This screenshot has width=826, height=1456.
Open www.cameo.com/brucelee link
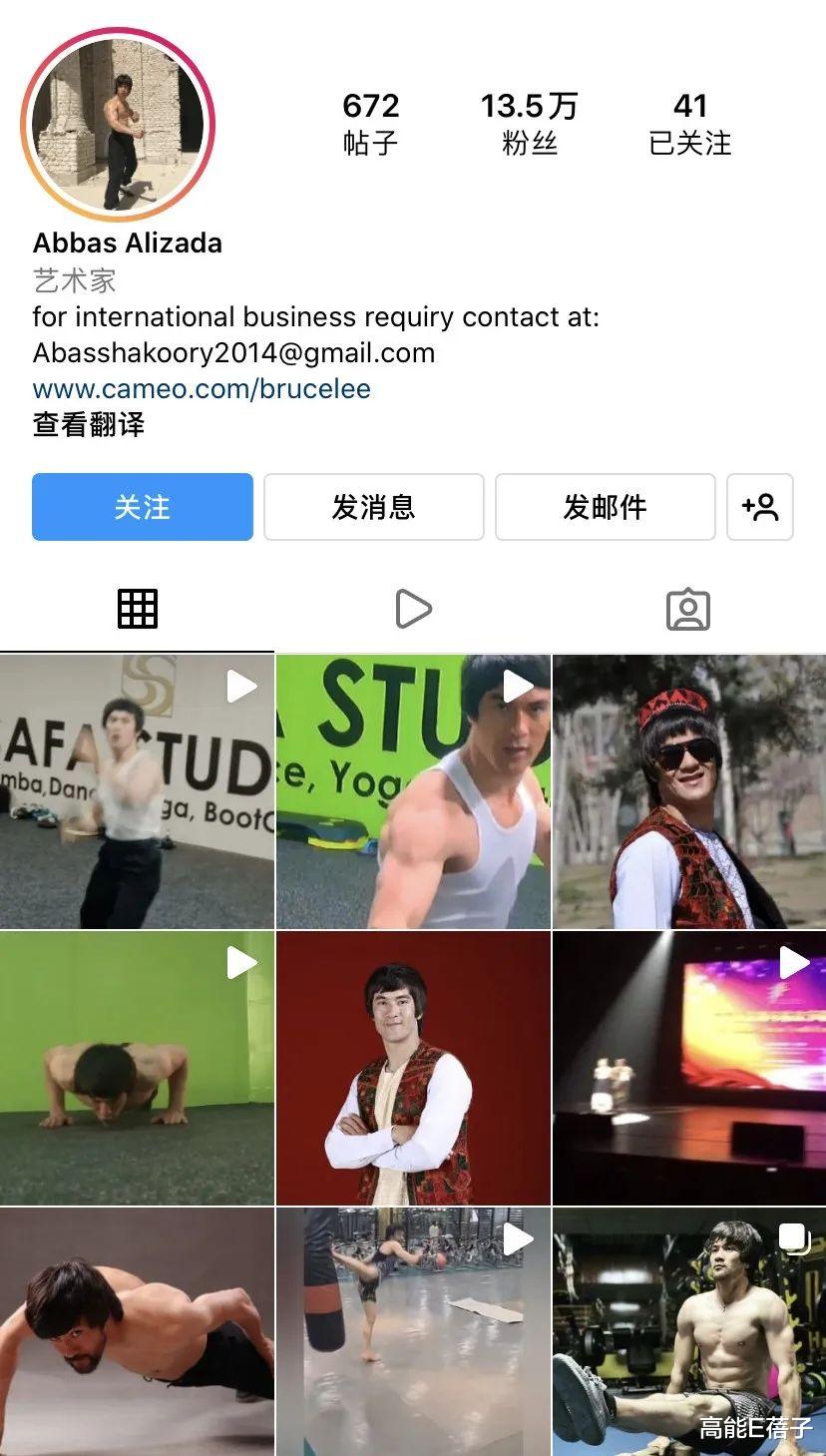coord(201,389)
